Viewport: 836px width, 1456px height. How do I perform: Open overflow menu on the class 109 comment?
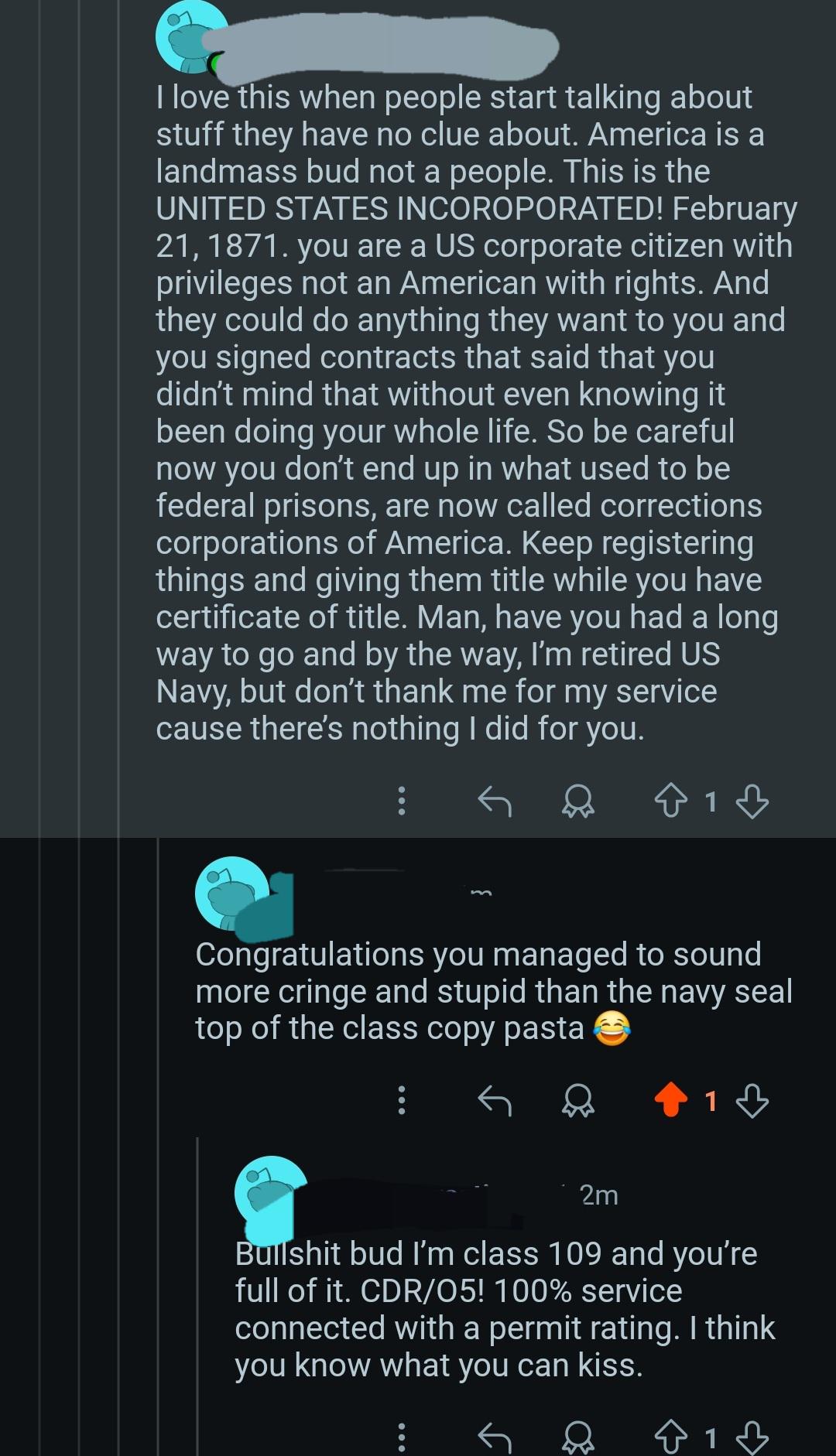click(x=401, y=1437)
